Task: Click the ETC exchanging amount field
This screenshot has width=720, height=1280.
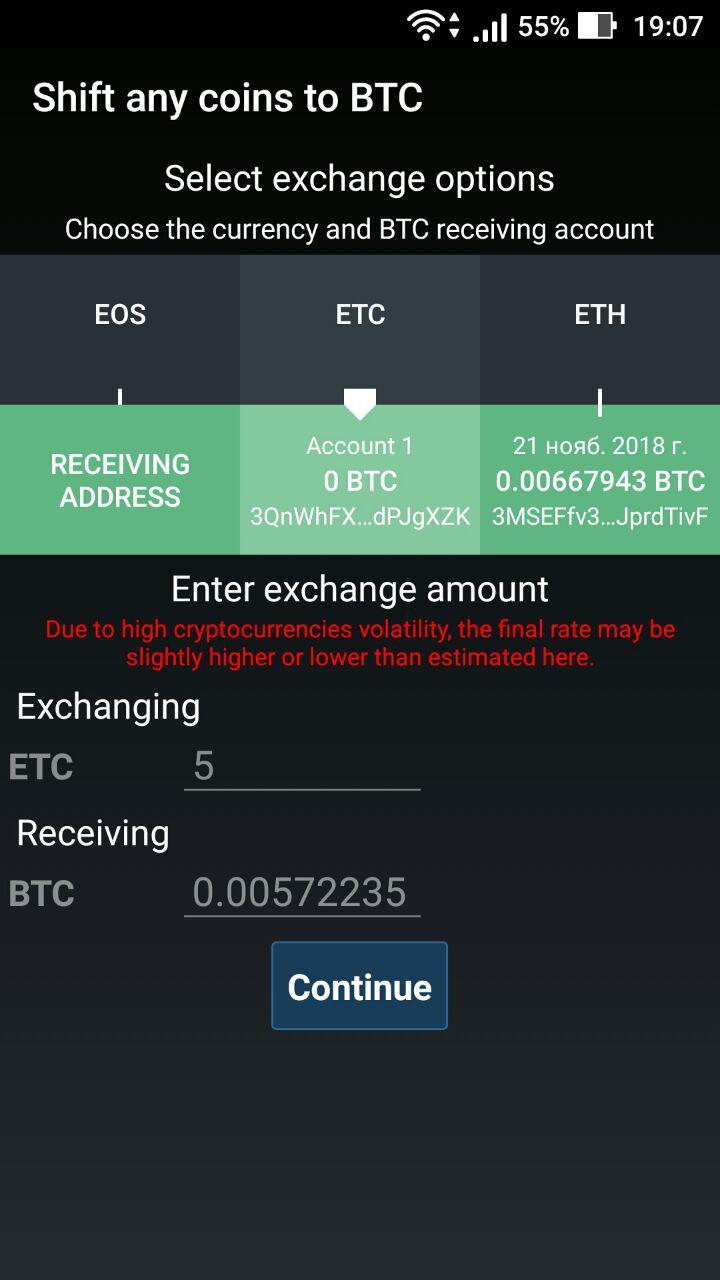Action: click(x=300, y=766)
